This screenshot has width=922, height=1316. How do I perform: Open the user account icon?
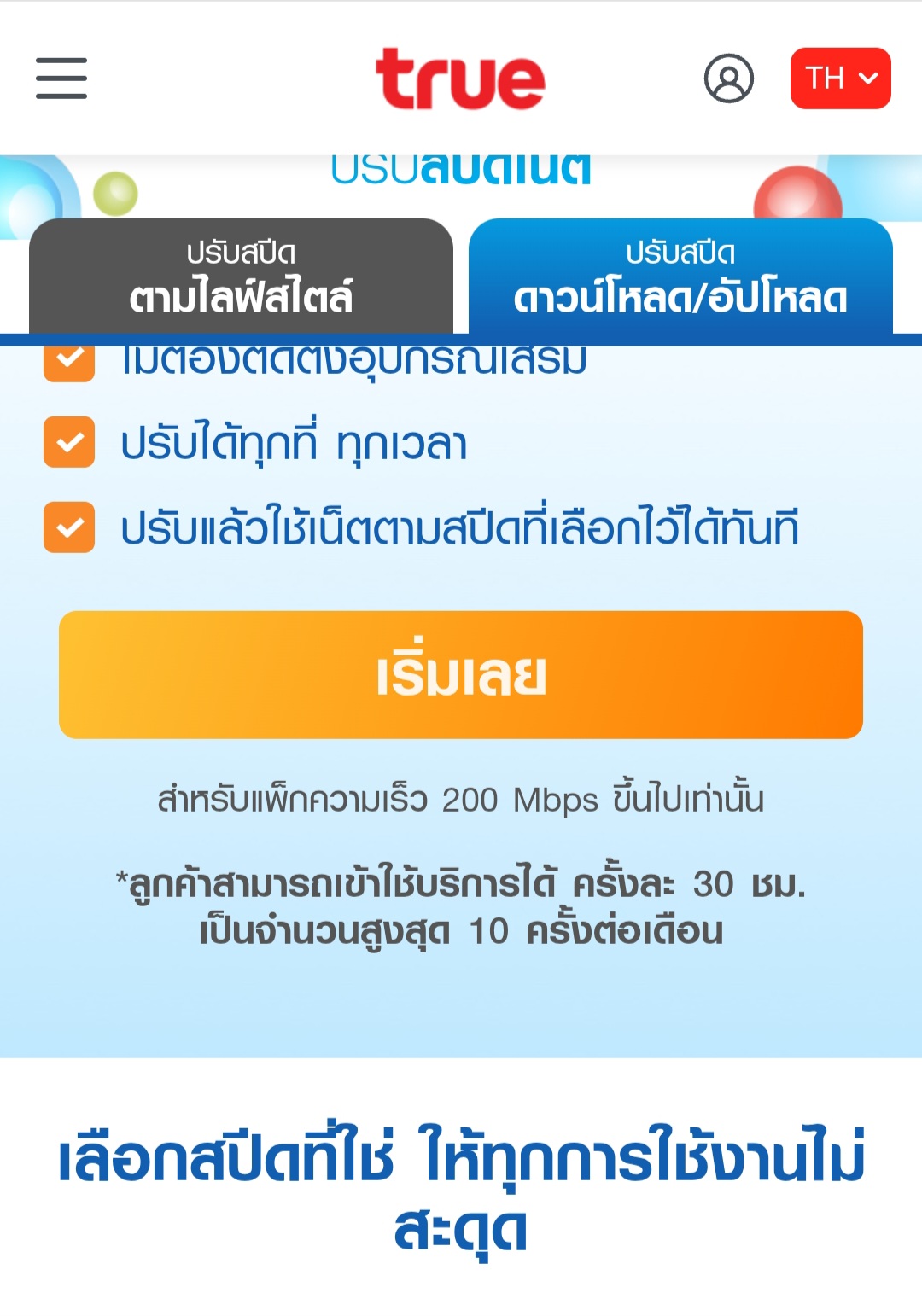pos(728,79)
